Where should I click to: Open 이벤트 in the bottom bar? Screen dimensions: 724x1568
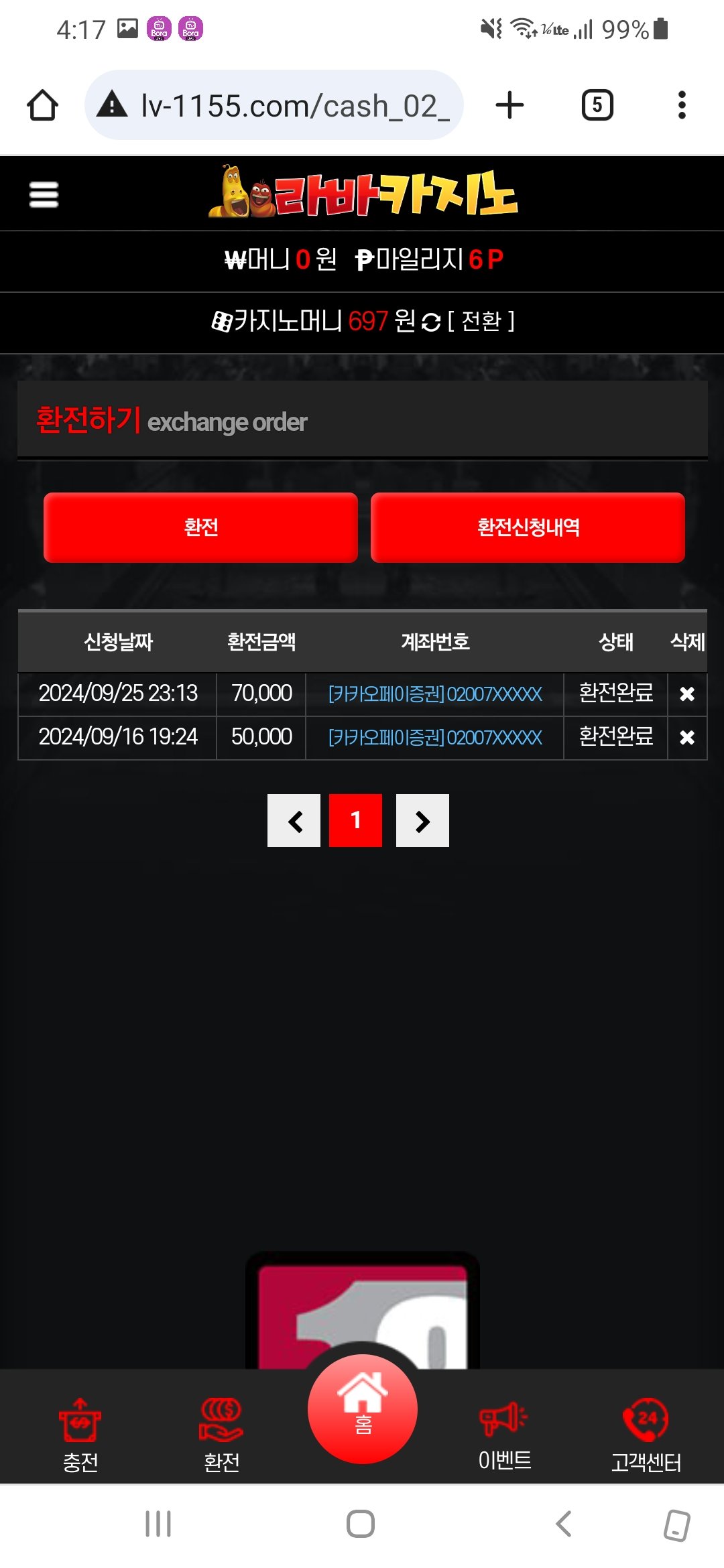point(504,1434)
